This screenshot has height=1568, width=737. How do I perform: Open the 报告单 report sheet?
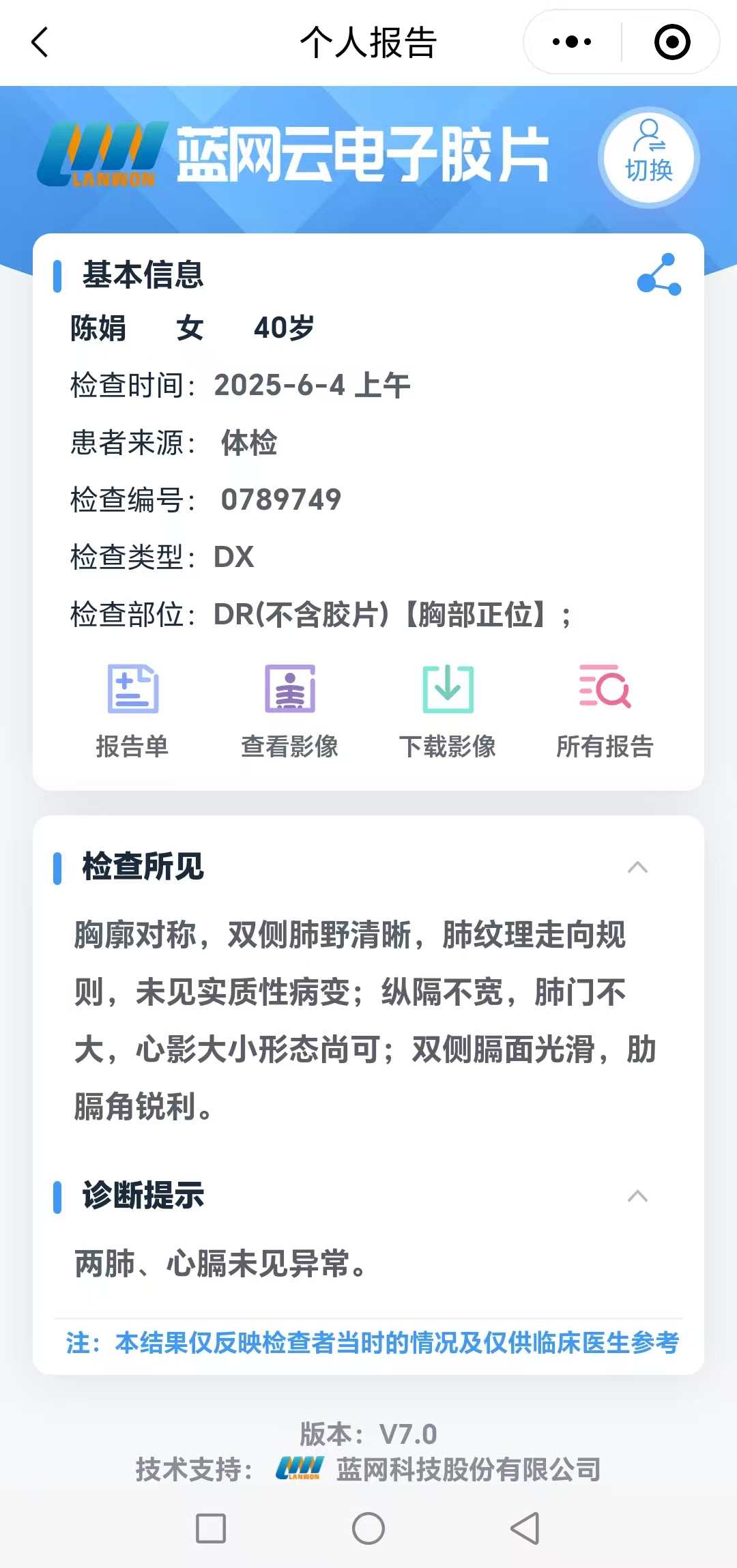(132, 711)
